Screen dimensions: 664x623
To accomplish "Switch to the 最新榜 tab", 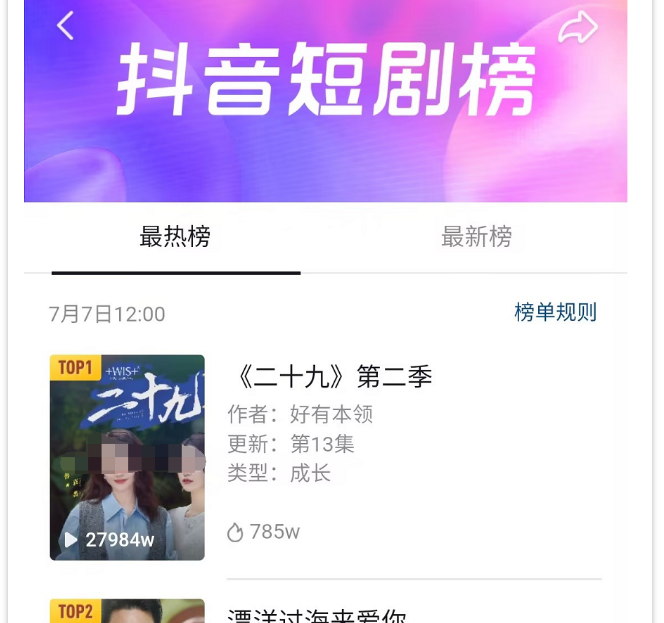I will (x=476, y=237).
